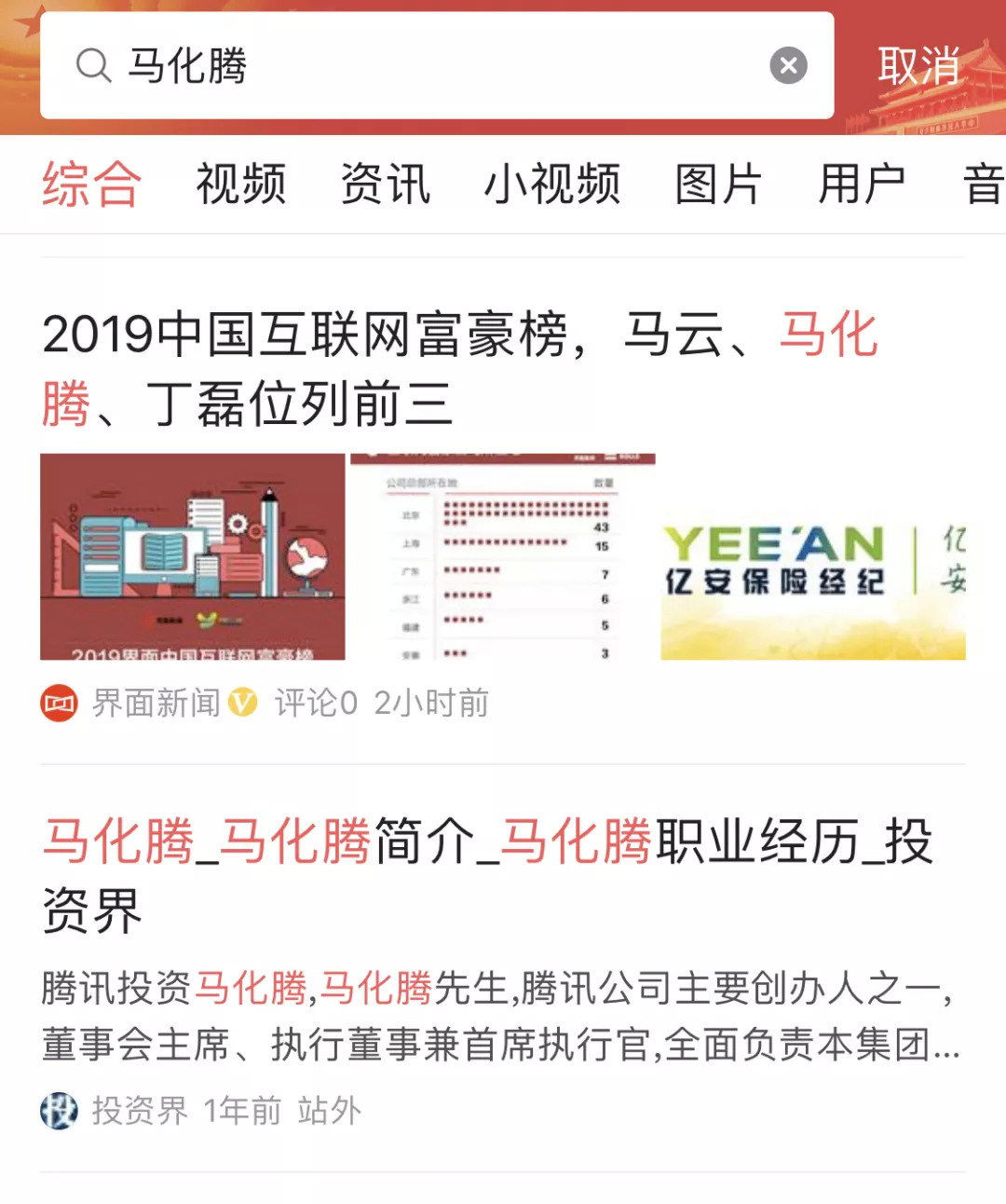Open the 界面新闻 source profile
This screenshot has width=1006, height=1204.
[155, 703]
